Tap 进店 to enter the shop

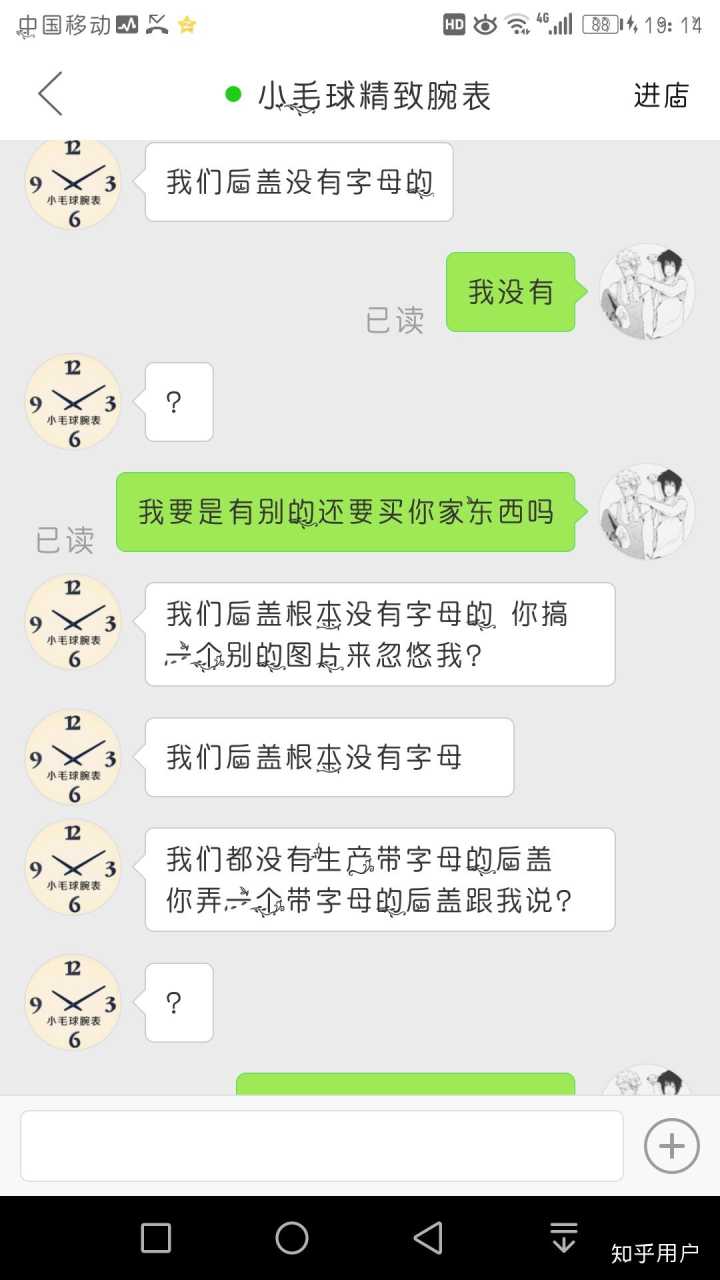pos(661,95)
